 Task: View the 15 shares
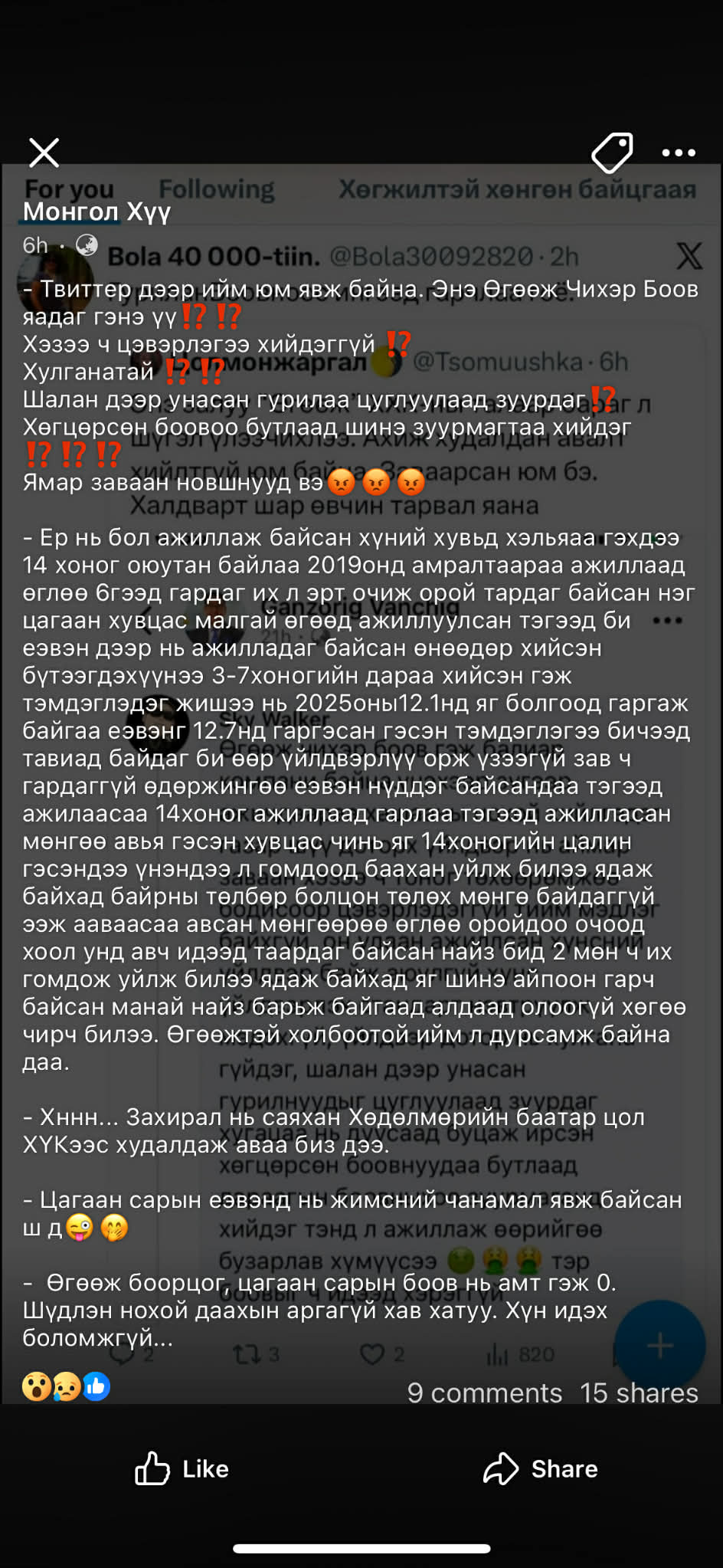(639, 1393)
